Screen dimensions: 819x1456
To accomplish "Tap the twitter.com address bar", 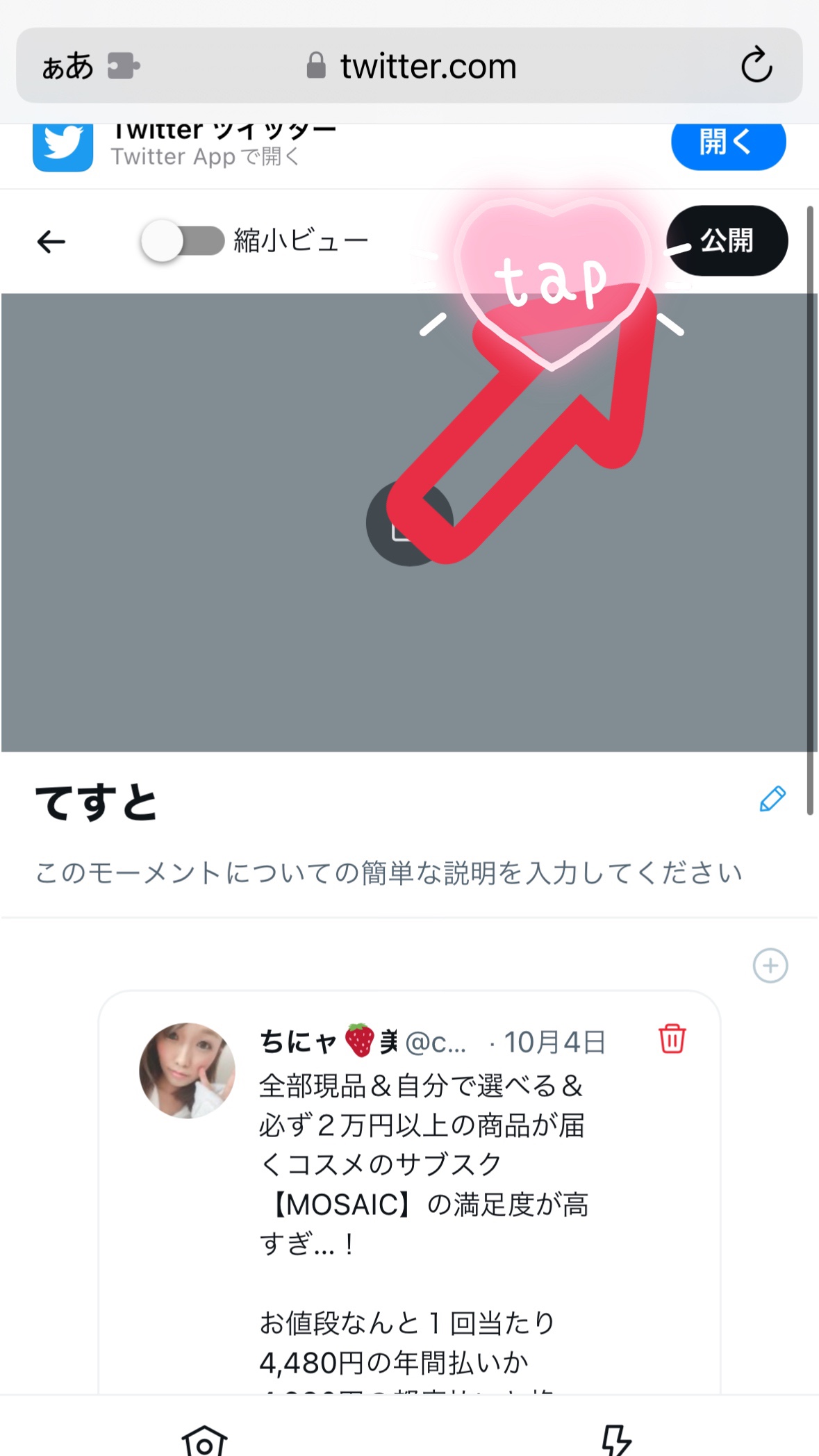I will point(410,66).
